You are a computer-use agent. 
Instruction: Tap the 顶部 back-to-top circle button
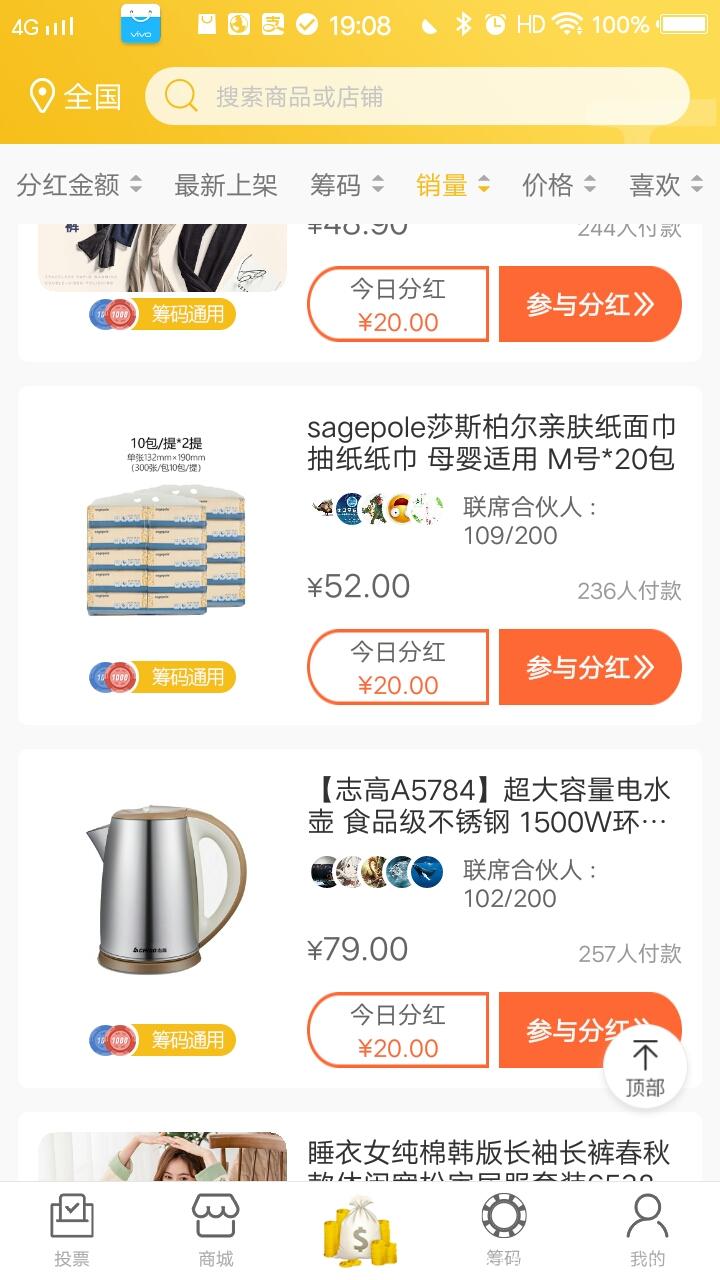[x=645, y=1067]
